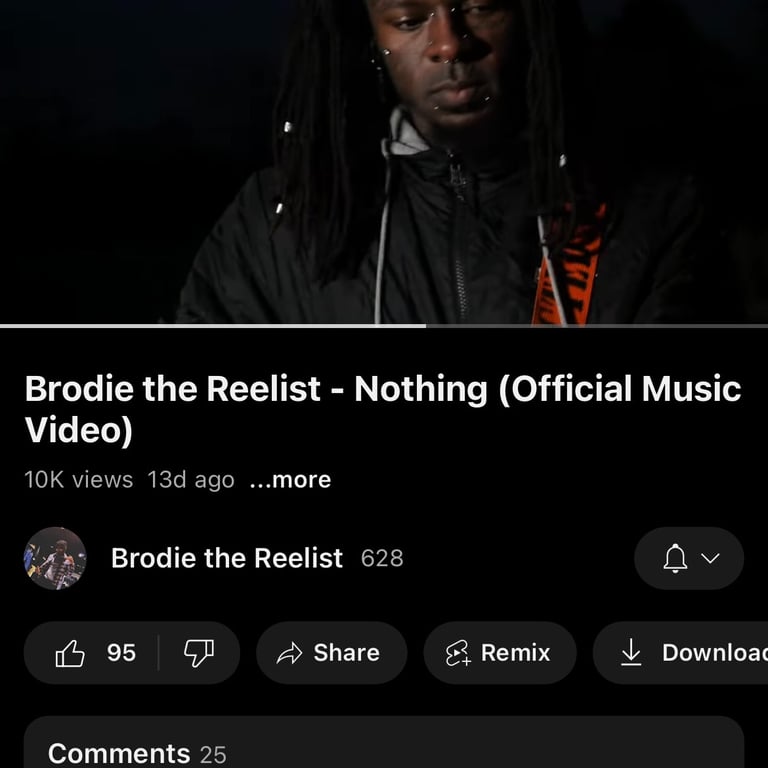The image size is (768, 768).
Task: Open notification bell options dropdown
Action: click(689, 558)
